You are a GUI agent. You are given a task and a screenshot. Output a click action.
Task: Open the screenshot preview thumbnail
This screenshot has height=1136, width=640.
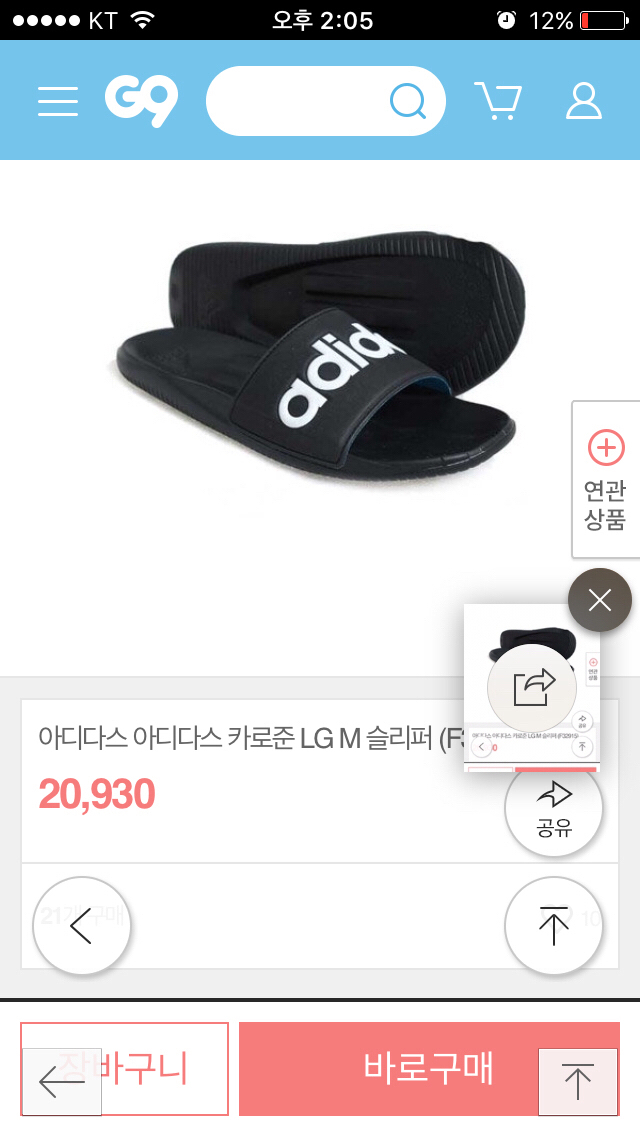tap(532, 686)
